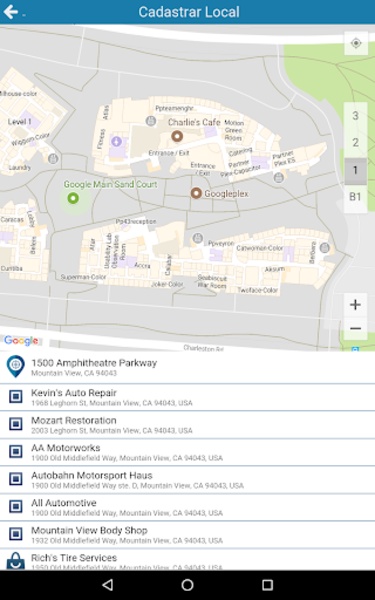This screenshot has height=600, width=375.
Task: Select Mozart Restoration from list
Action: pos(188,425)
